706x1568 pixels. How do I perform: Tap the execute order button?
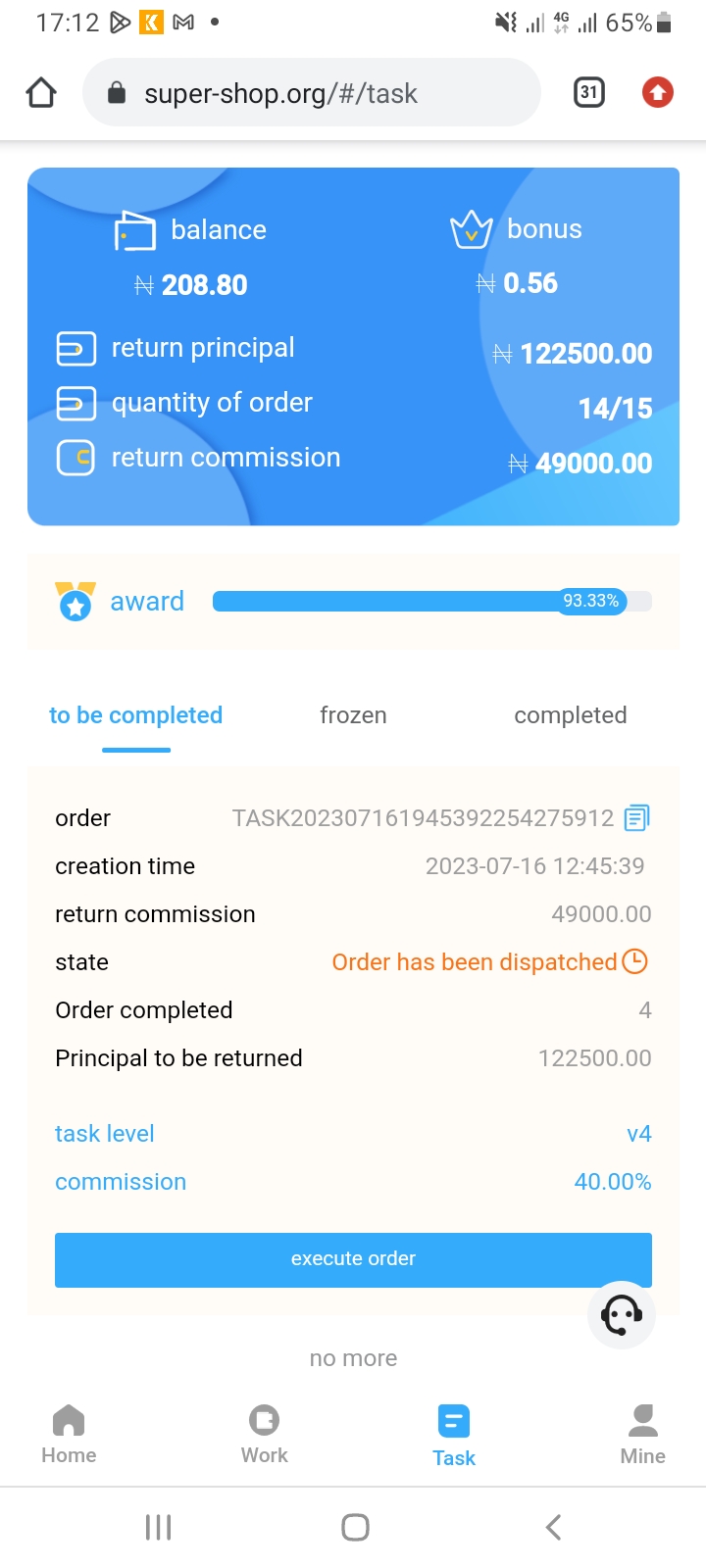pyautogui.click(x=353, y=1259)
